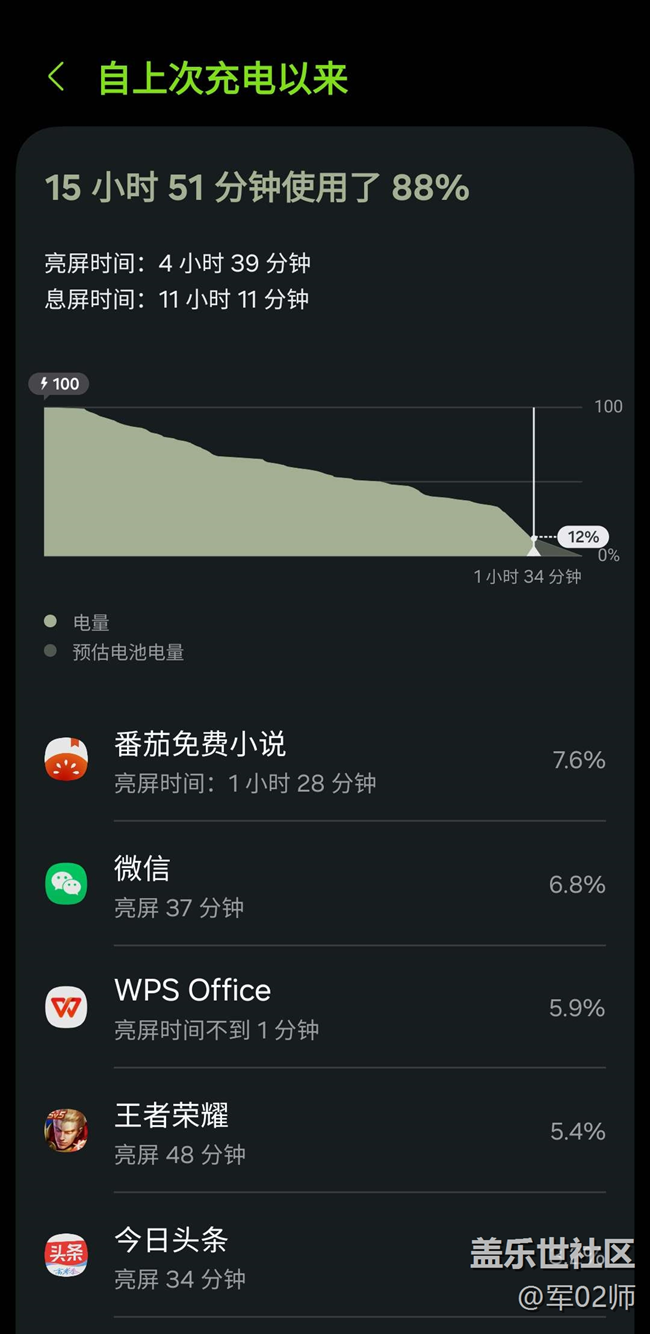Go back from 自上次充电以来 screen
This screenshot has width=650, height=1334.
tap(57, 78)
